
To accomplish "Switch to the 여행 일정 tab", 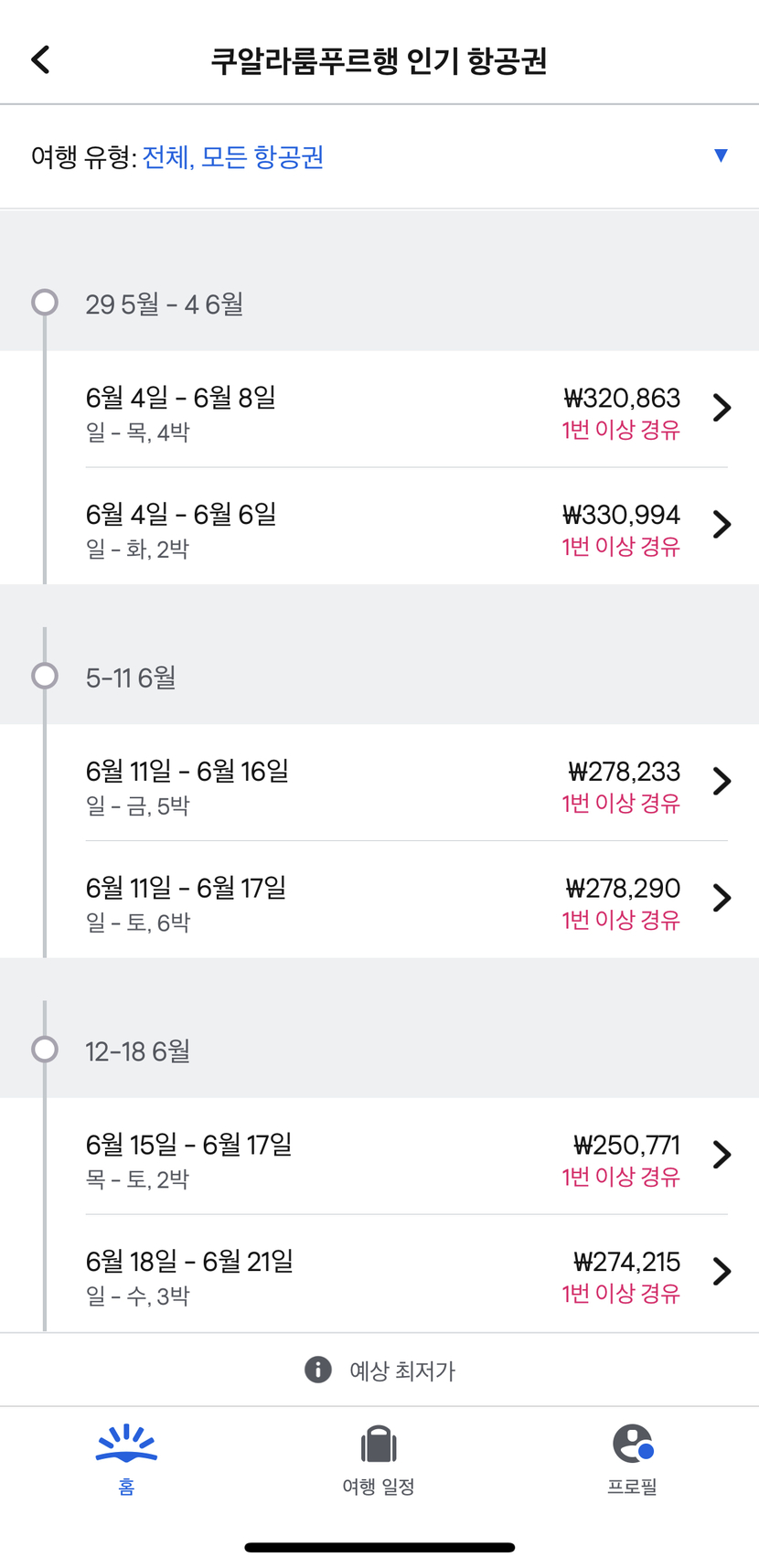I will (379, 1459).
